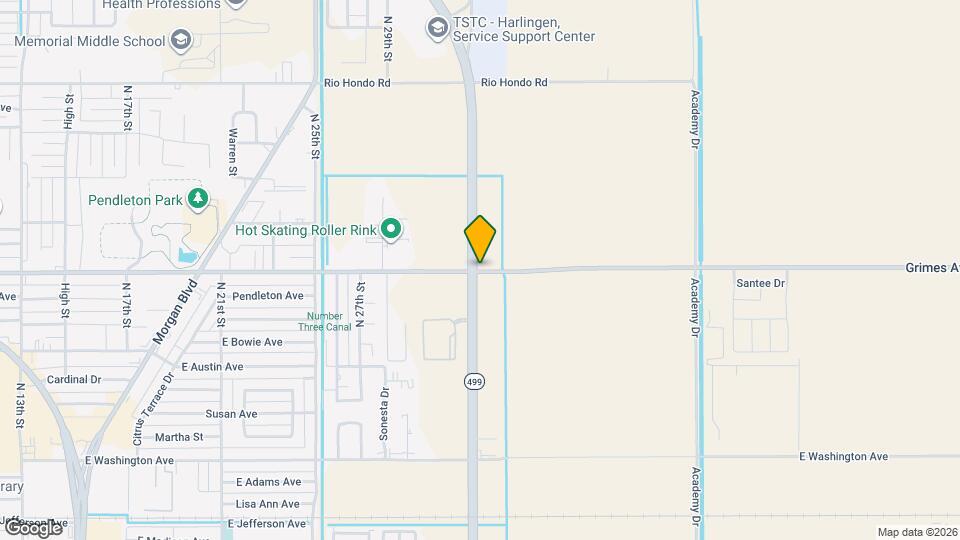Open Memorial Middle School place marker
Screen dimensions: 960x540
click(180, 41)
